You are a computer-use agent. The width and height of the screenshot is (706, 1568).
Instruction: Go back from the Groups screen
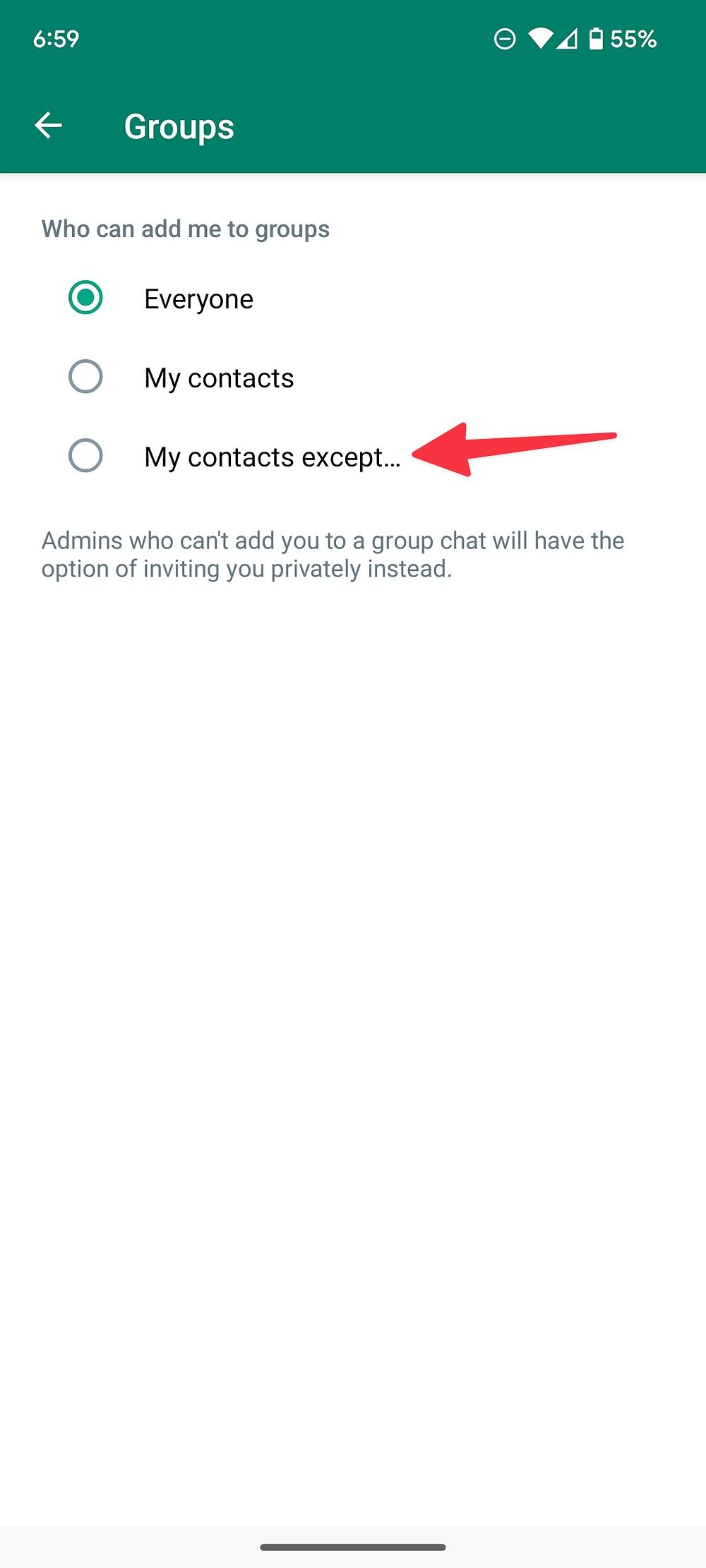[x=49, y=126]
